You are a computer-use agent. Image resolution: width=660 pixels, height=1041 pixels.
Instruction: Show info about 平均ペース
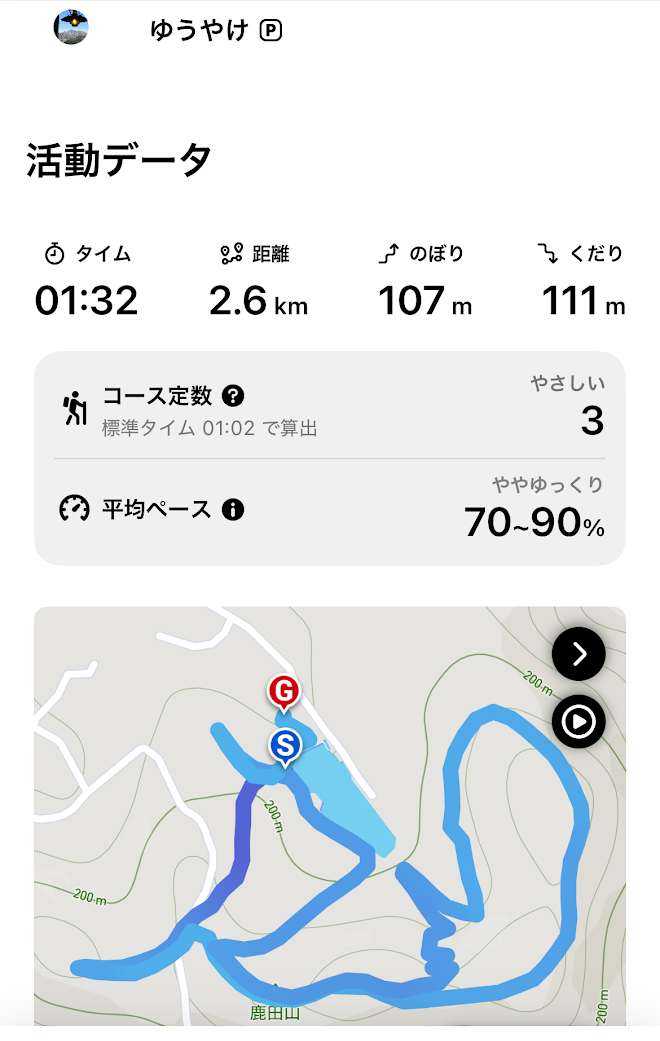pos(233,510)
